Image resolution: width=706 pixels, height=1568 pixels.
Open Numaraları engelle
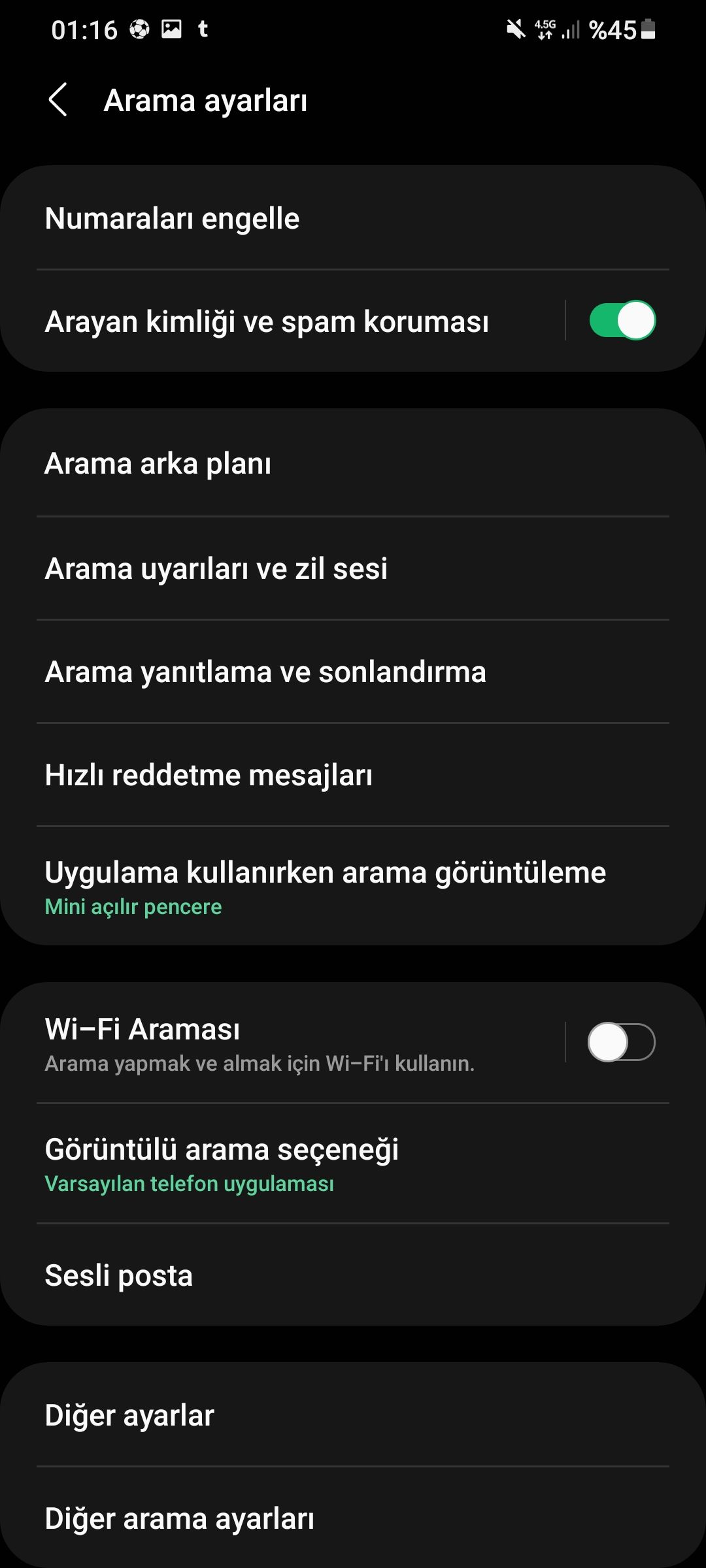[x=353, y=218]
